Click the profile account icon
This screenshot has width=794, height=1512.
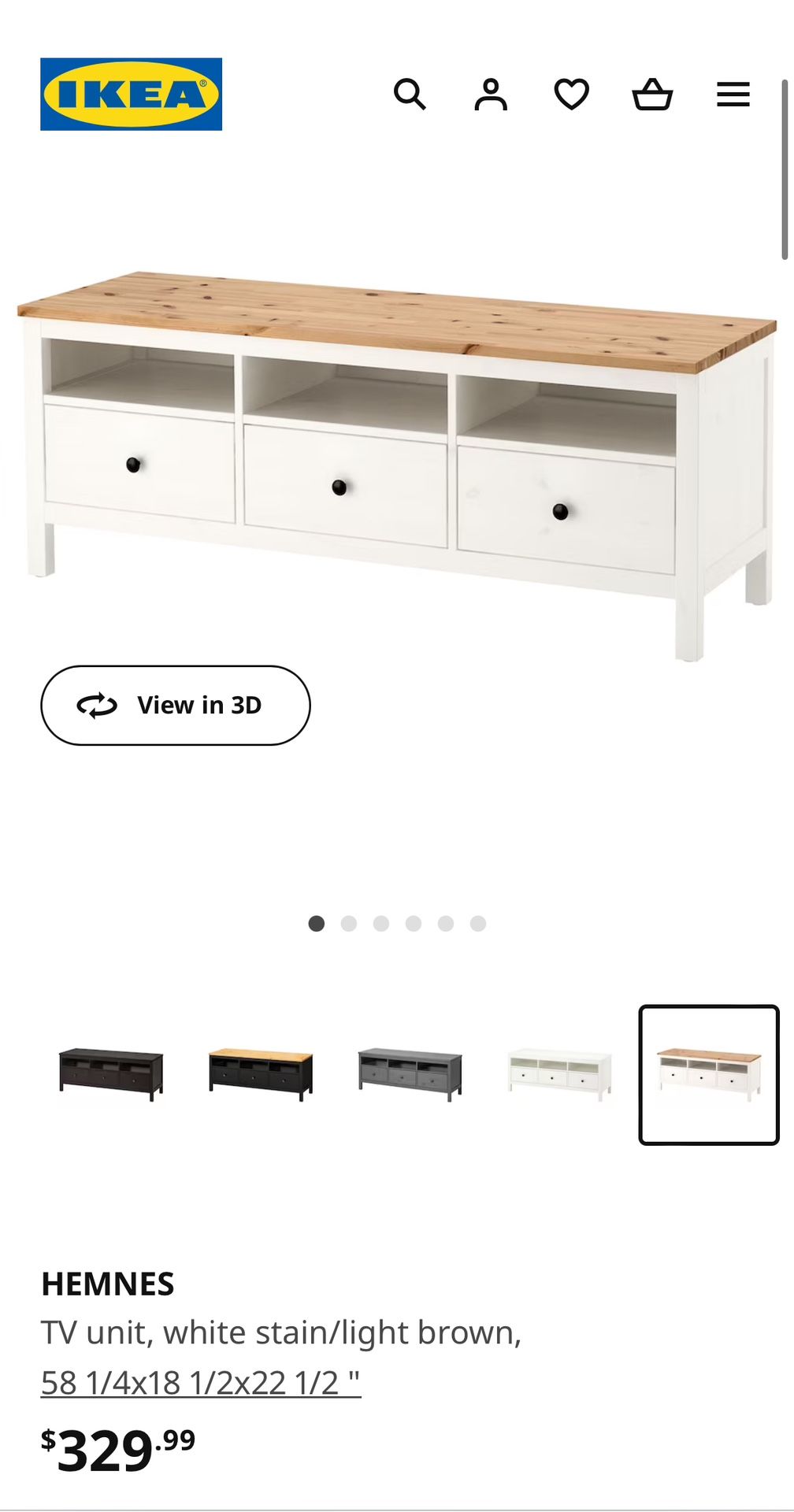pyautogui.click(x=492, y=94)
